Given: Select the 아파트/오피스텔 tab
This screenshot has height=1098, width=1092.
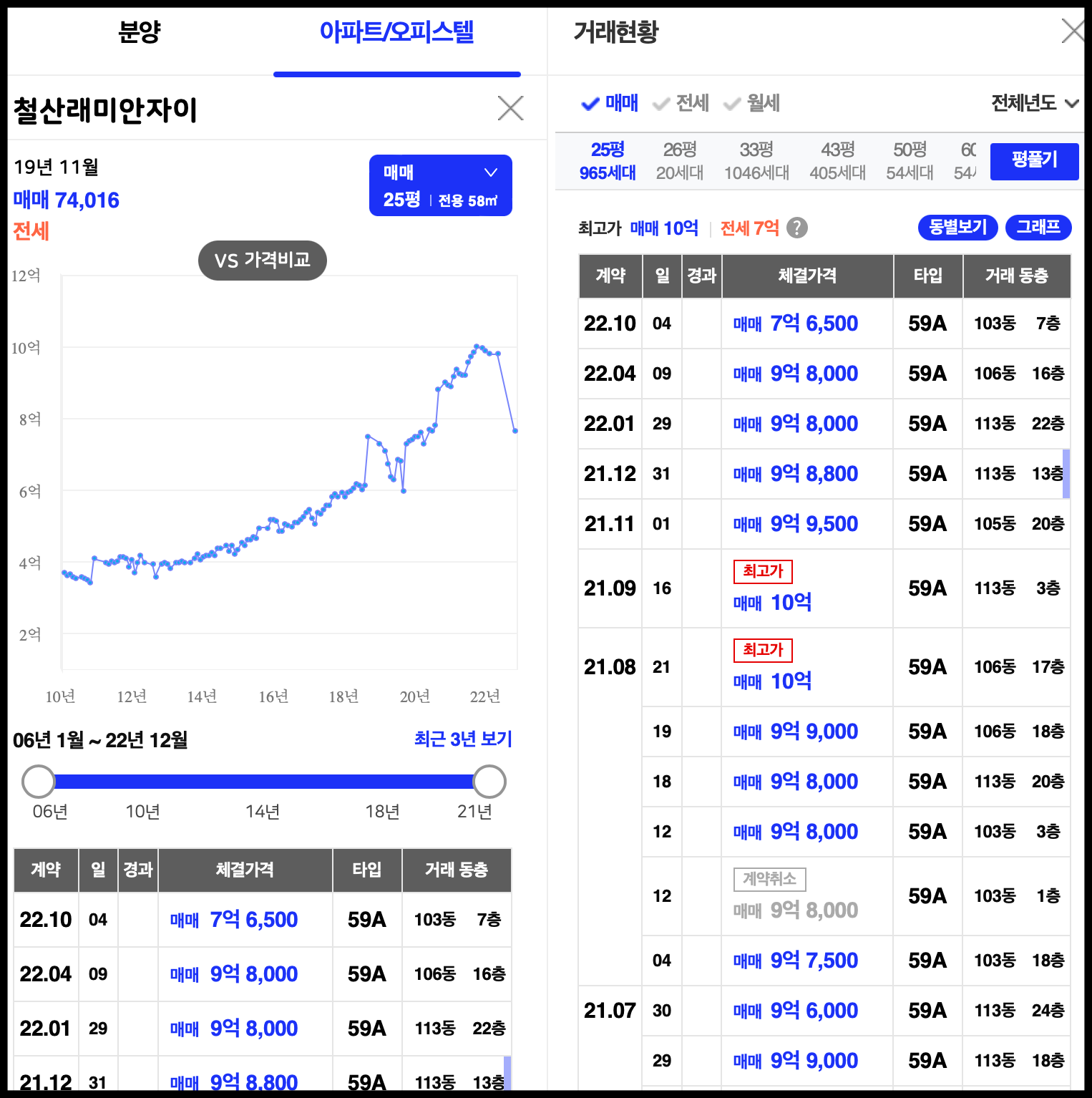Looking at the screenshot, I should click(x=396, y=32).
